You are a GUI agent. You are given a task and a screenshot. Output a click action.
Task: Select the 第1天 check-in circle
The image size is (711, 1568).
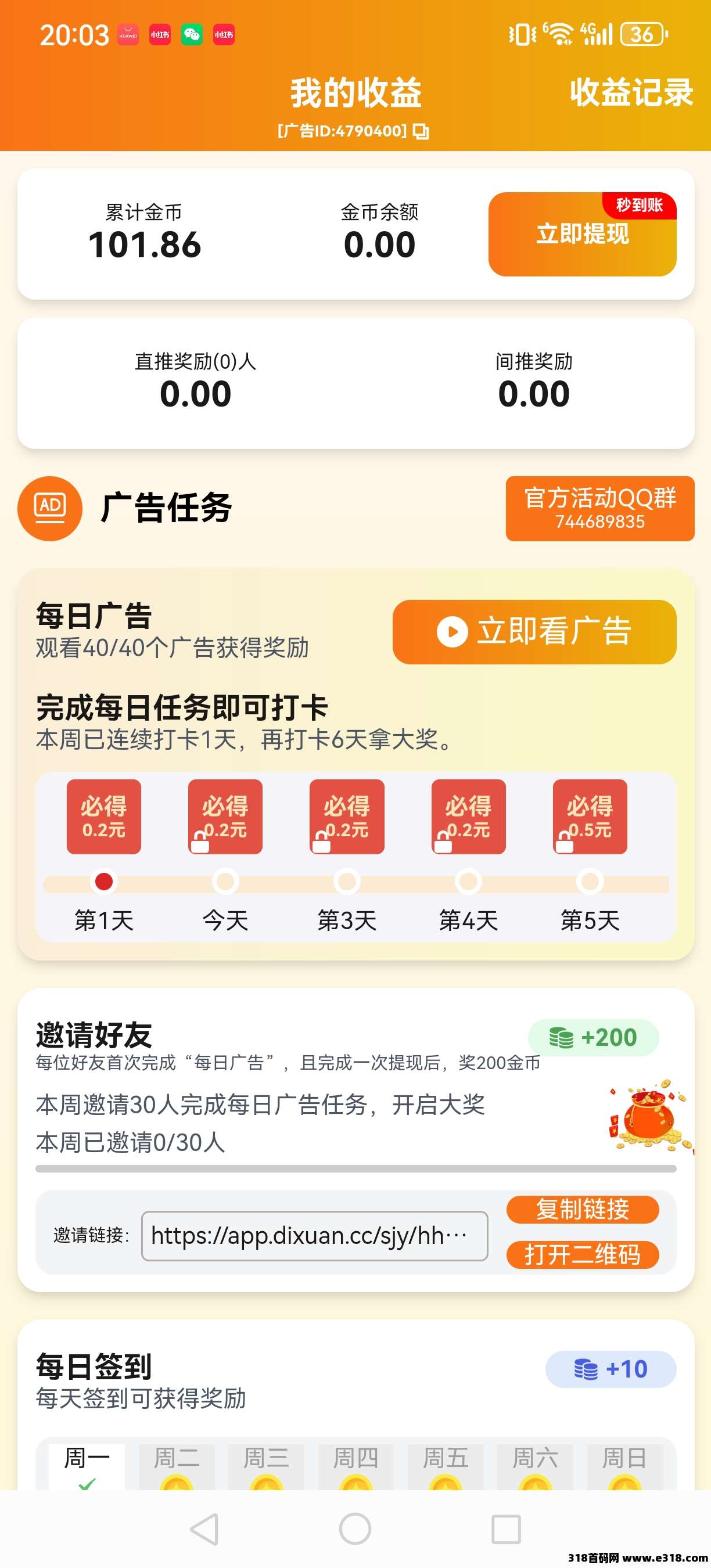tap(103, 881)
